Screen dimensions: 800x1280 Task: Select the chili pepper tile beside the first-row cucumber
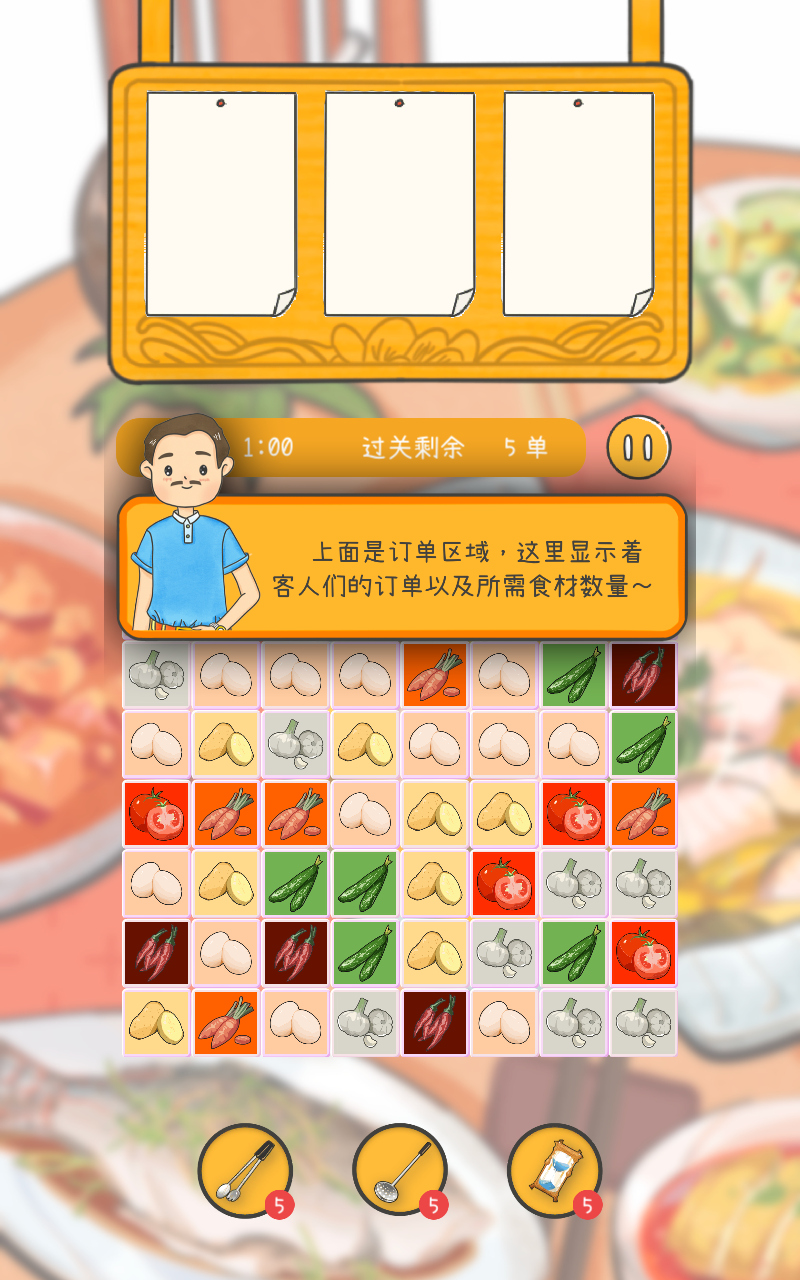[x=644, y=675]
